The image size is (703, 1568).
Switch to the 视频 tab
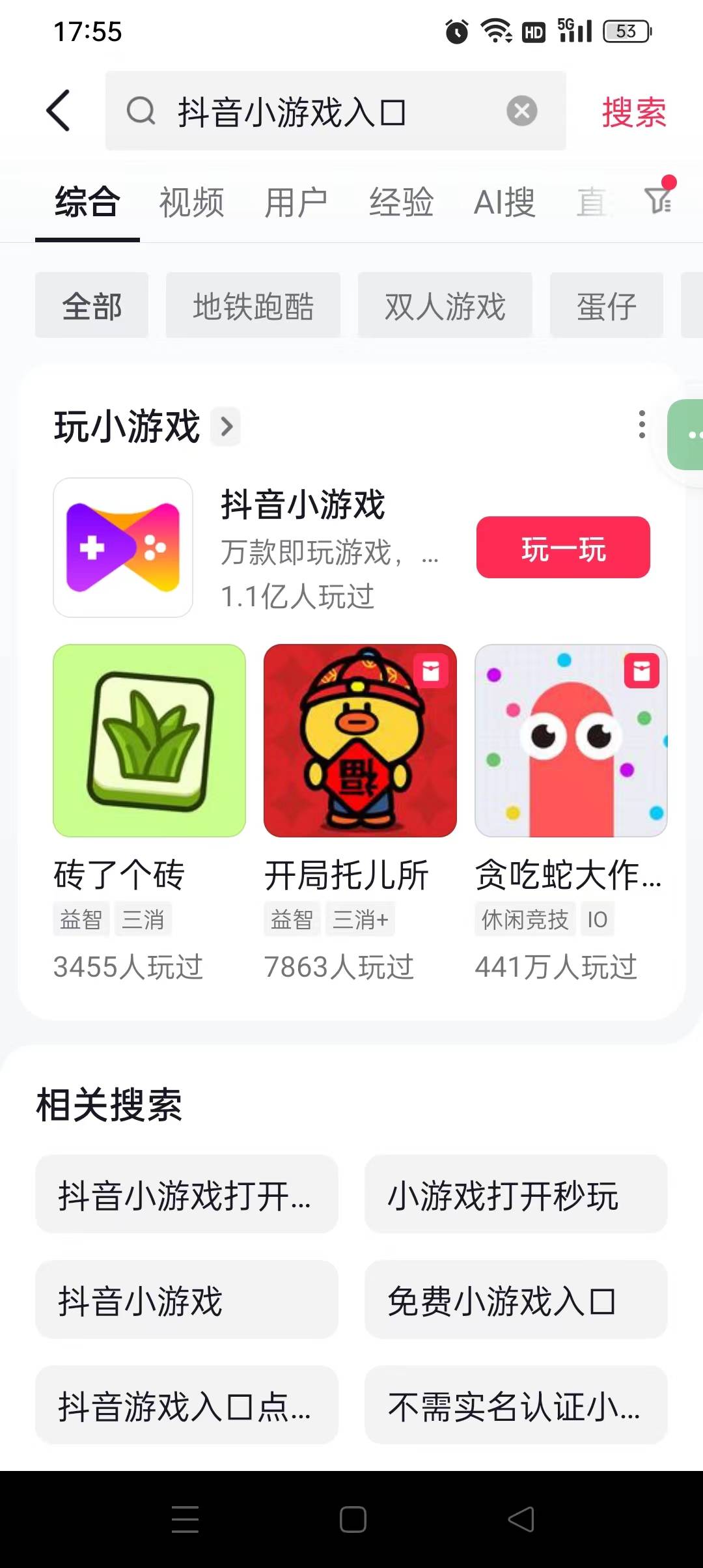(x=191, y=202)
